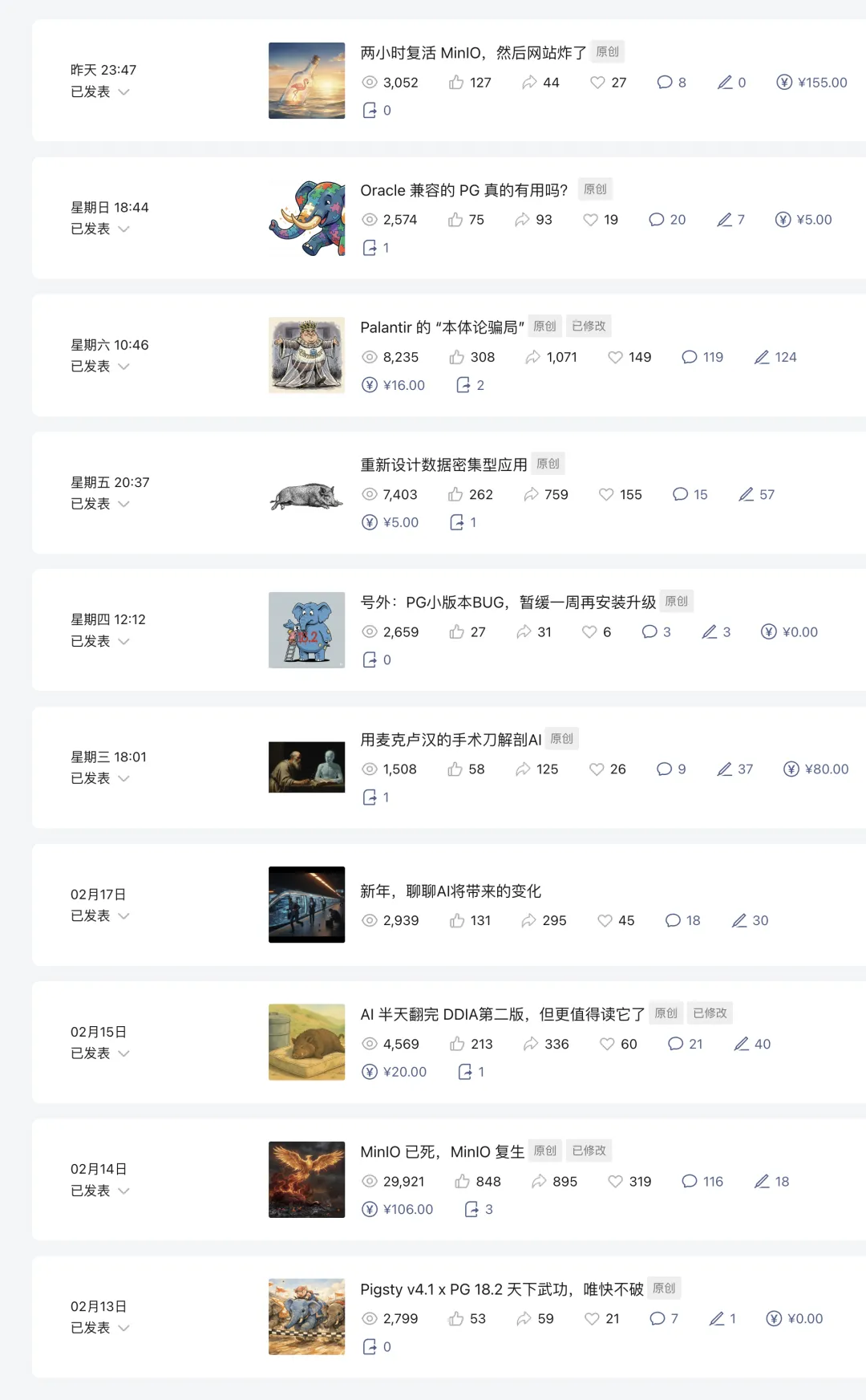Expand 已发表 dropdown for 星期日 18:44 post

point(123,229)
